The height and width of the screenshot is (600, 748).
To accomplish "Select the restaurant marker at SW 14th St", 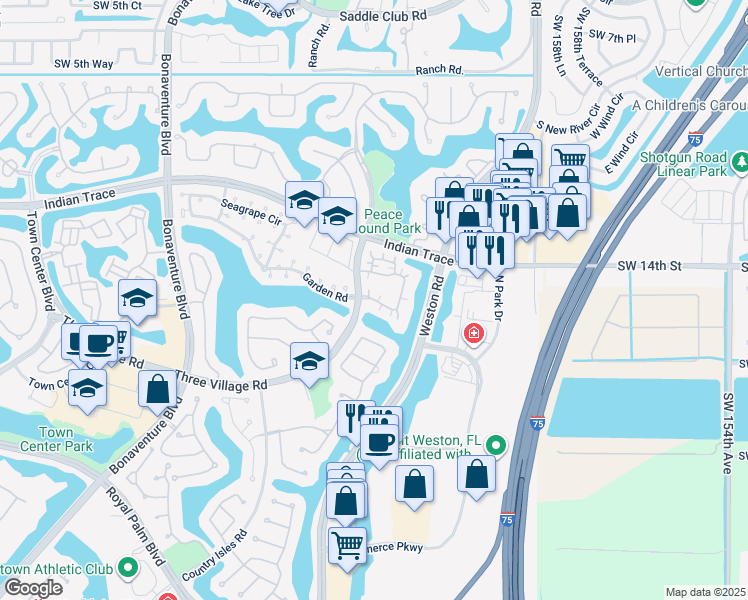I will coord(495,255).
